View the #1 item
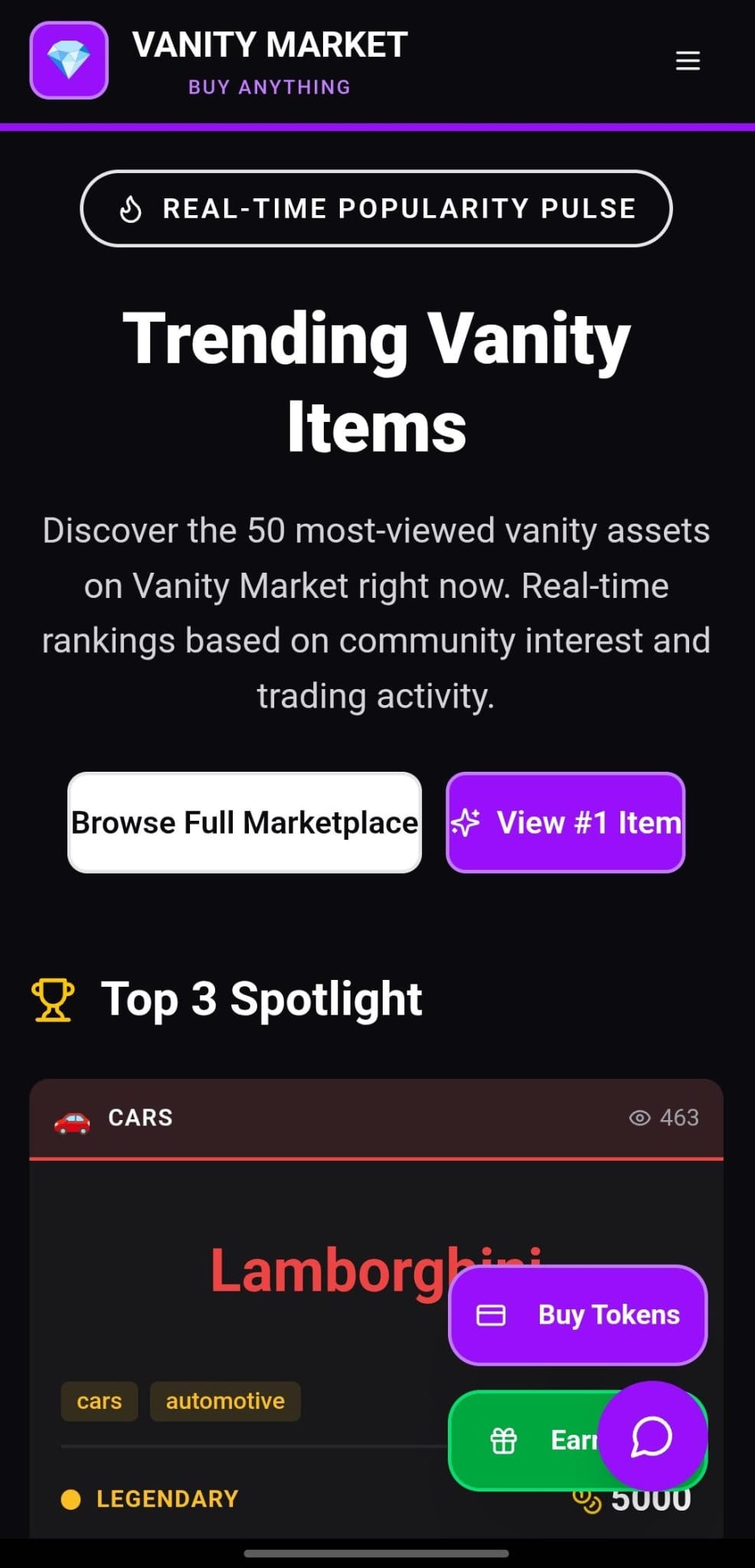Viewport: 755px width, 1568px height. pos(565,822)
